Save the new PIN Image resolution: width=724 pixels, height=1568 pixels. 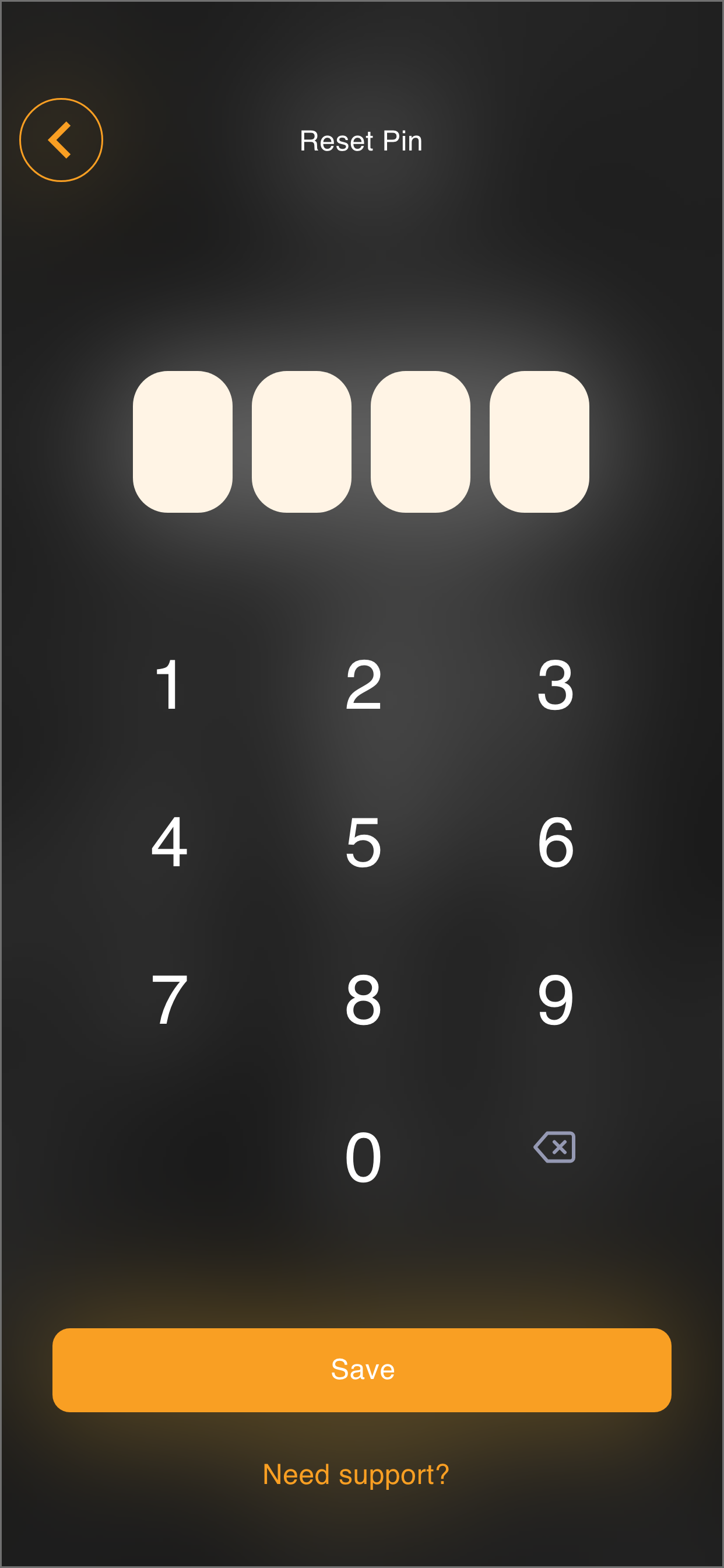point(362,1370)
